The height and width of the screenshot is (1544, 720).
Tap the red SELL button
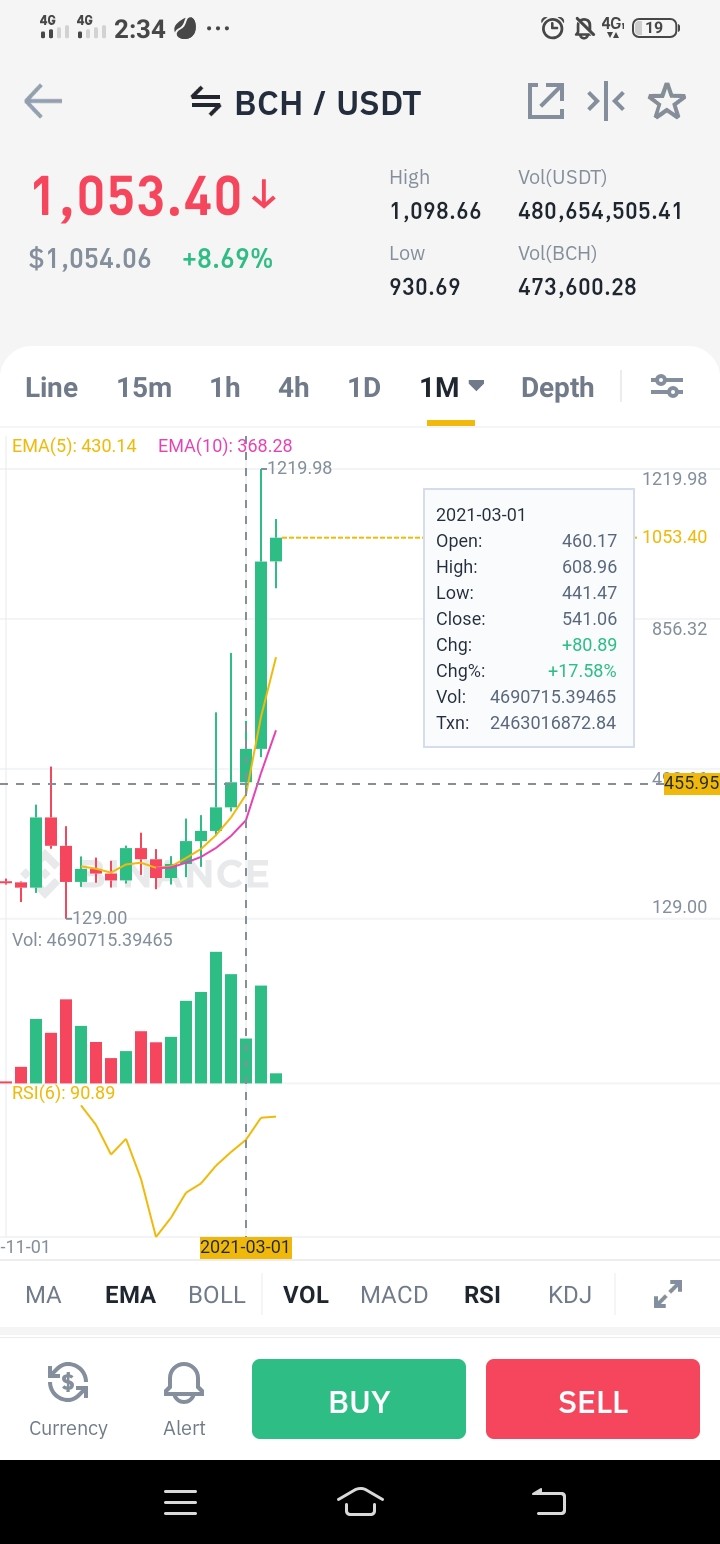593,1399
